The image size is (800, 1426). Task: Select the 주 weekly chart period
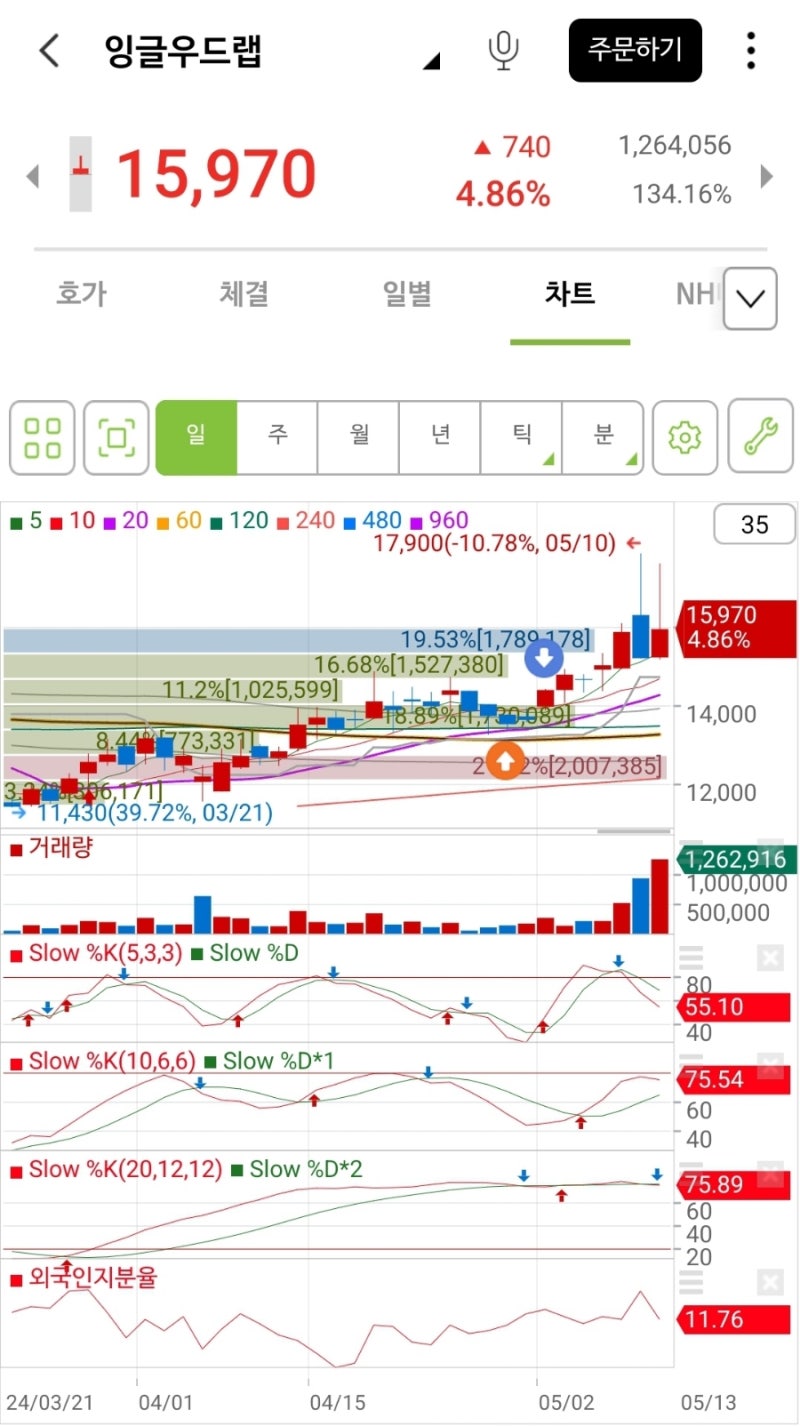(277, 437)
